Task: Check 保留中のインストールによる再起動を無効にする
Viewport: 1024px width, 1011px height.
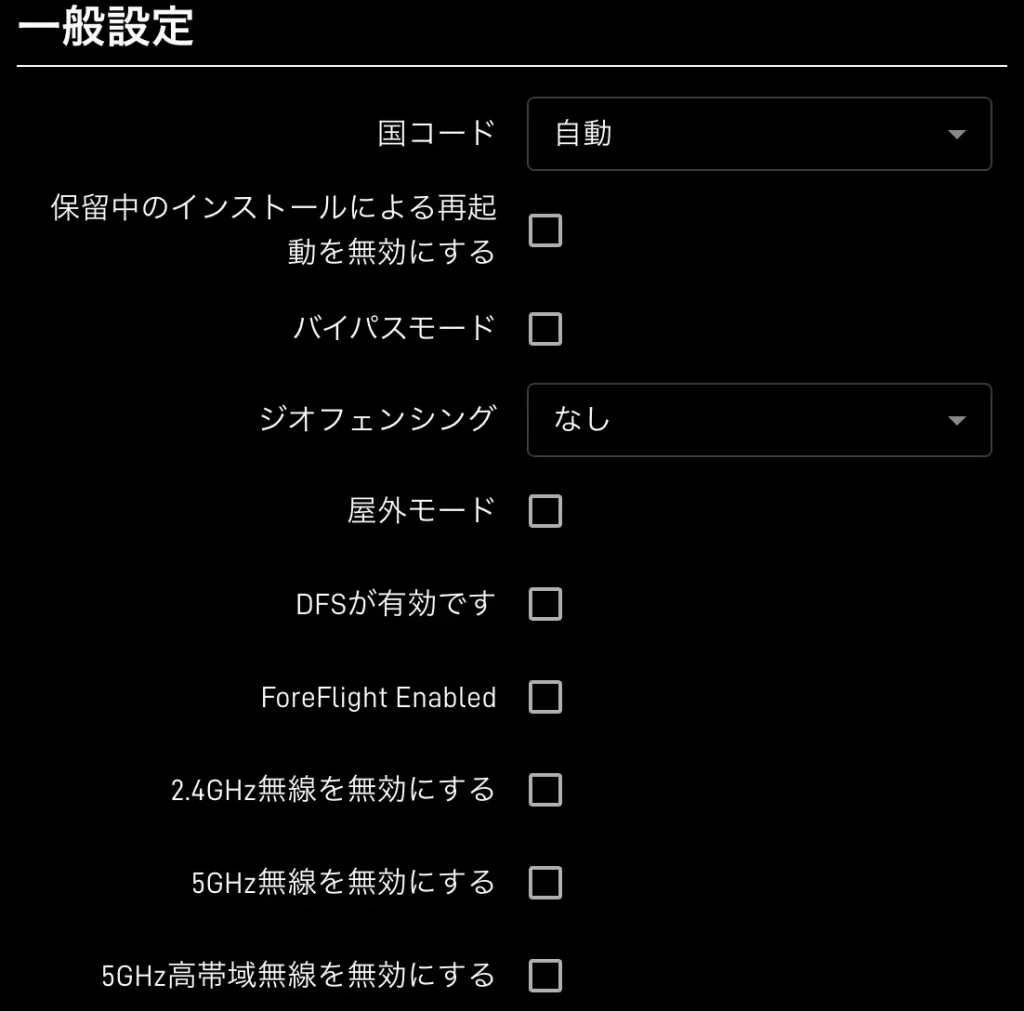Action: click(545, 231)
